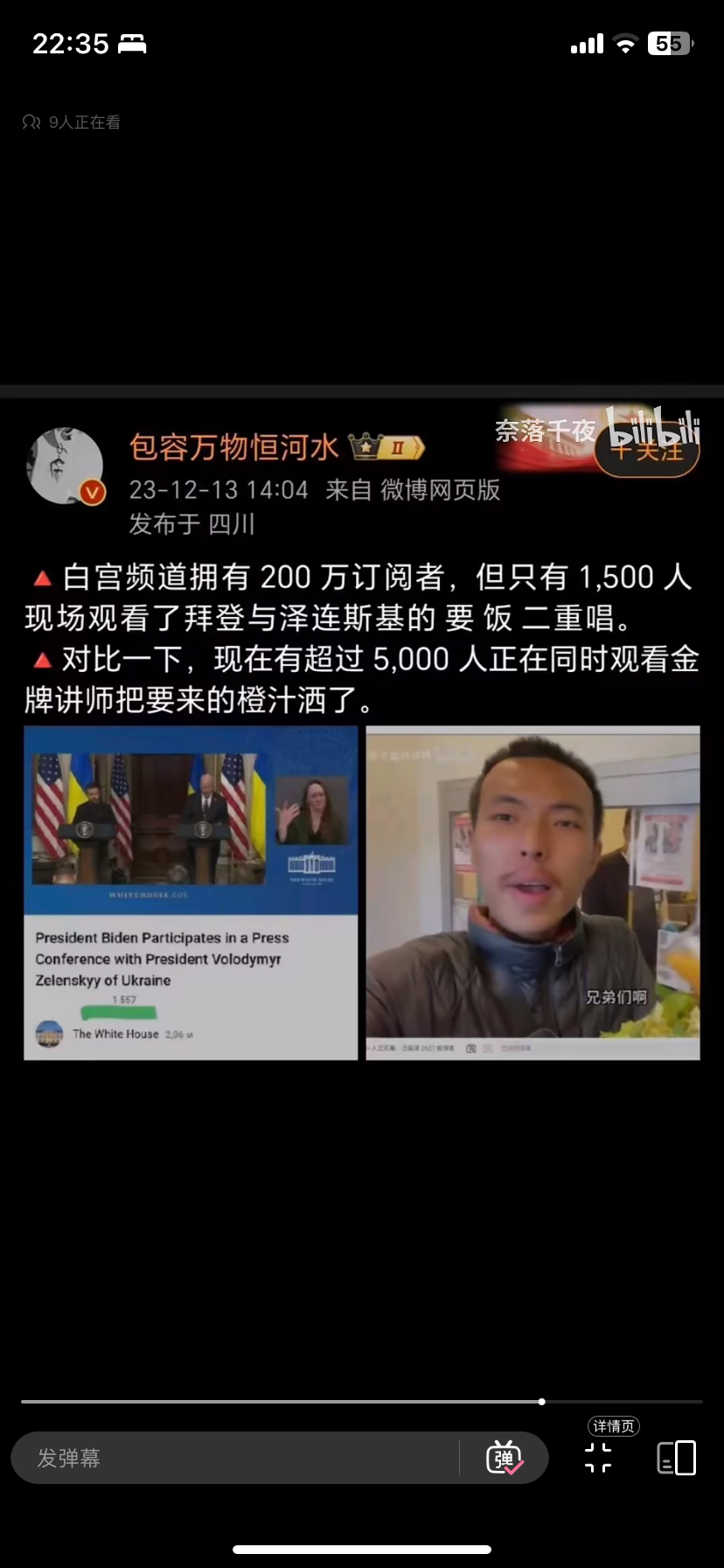The height and width of the screenshot is (1568, 724).
Task: Toggle the danmaku display icon
Action: 504,1458
